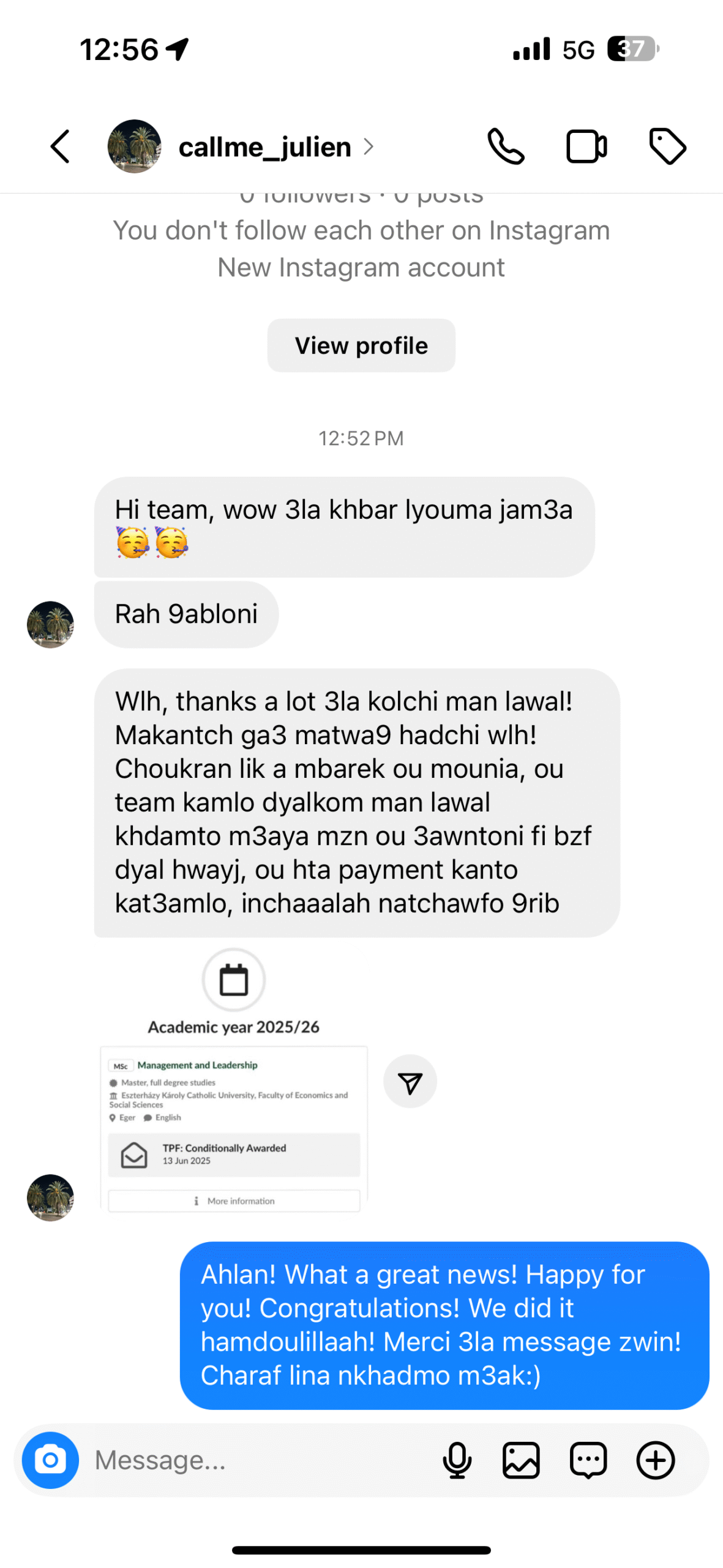Open the plus menu for more options
Viewport: 723px width, 1568px height.
(656, 1460)
